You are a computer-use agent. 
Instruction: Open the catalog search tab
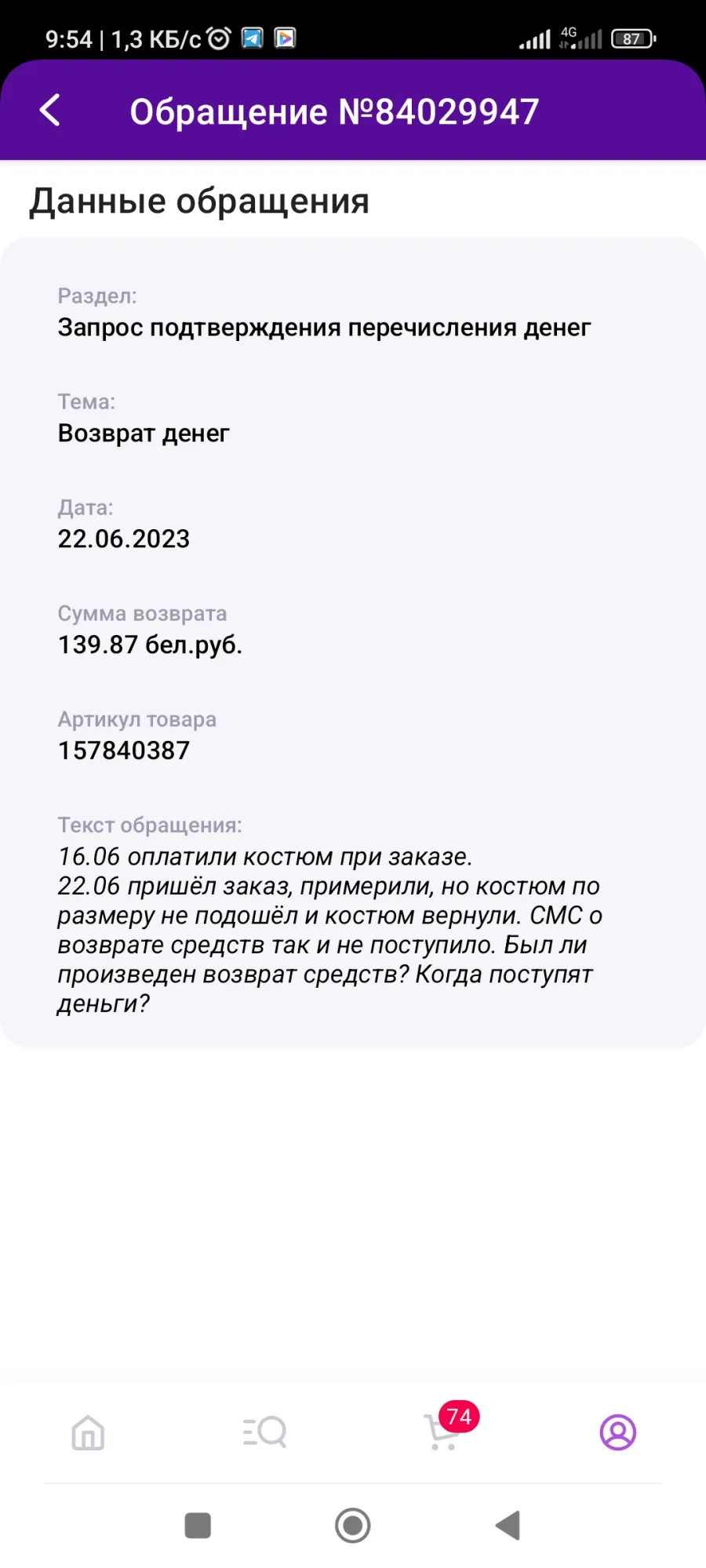coord(264,1432)
